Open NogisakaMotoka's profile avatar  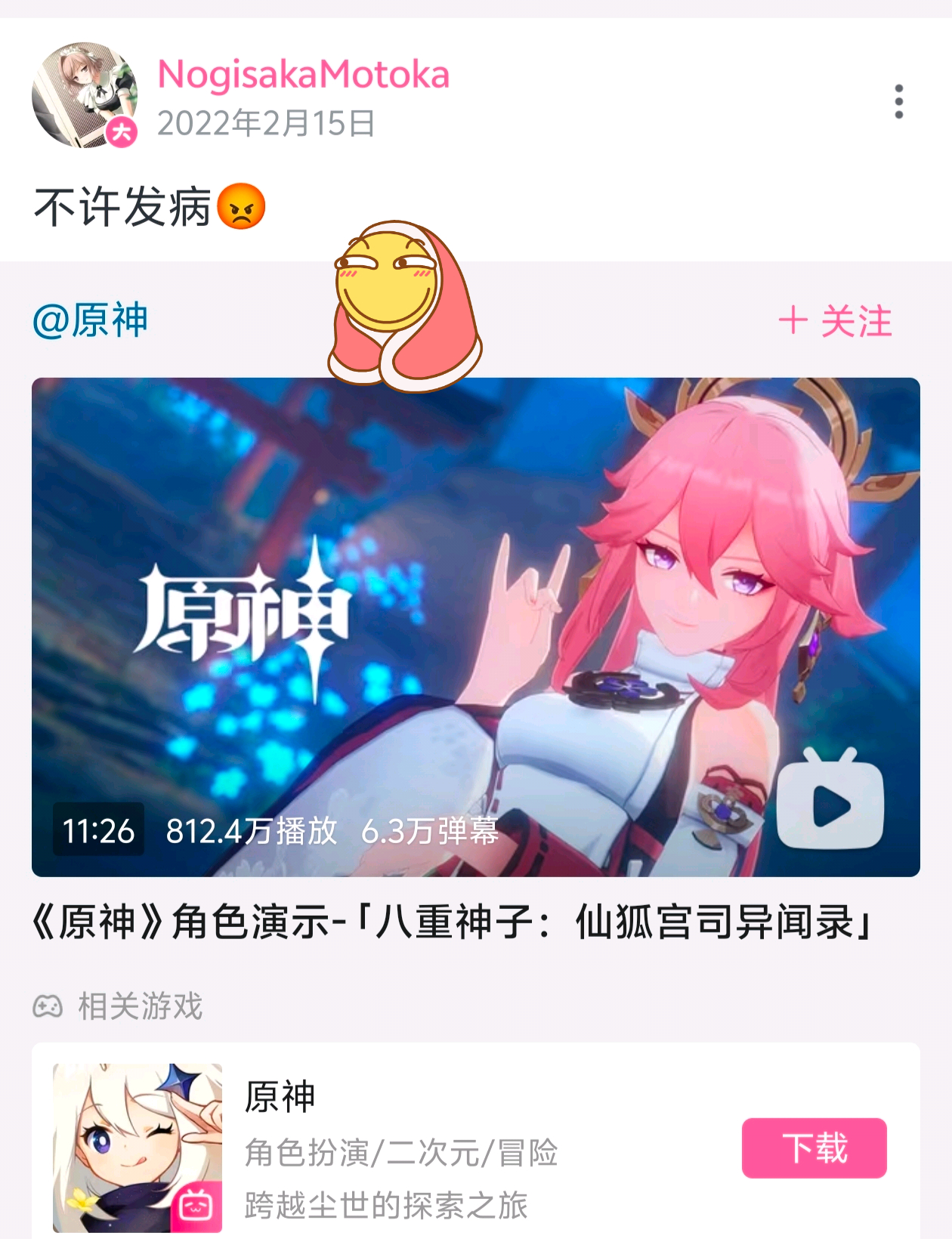[x=85, y=95]
